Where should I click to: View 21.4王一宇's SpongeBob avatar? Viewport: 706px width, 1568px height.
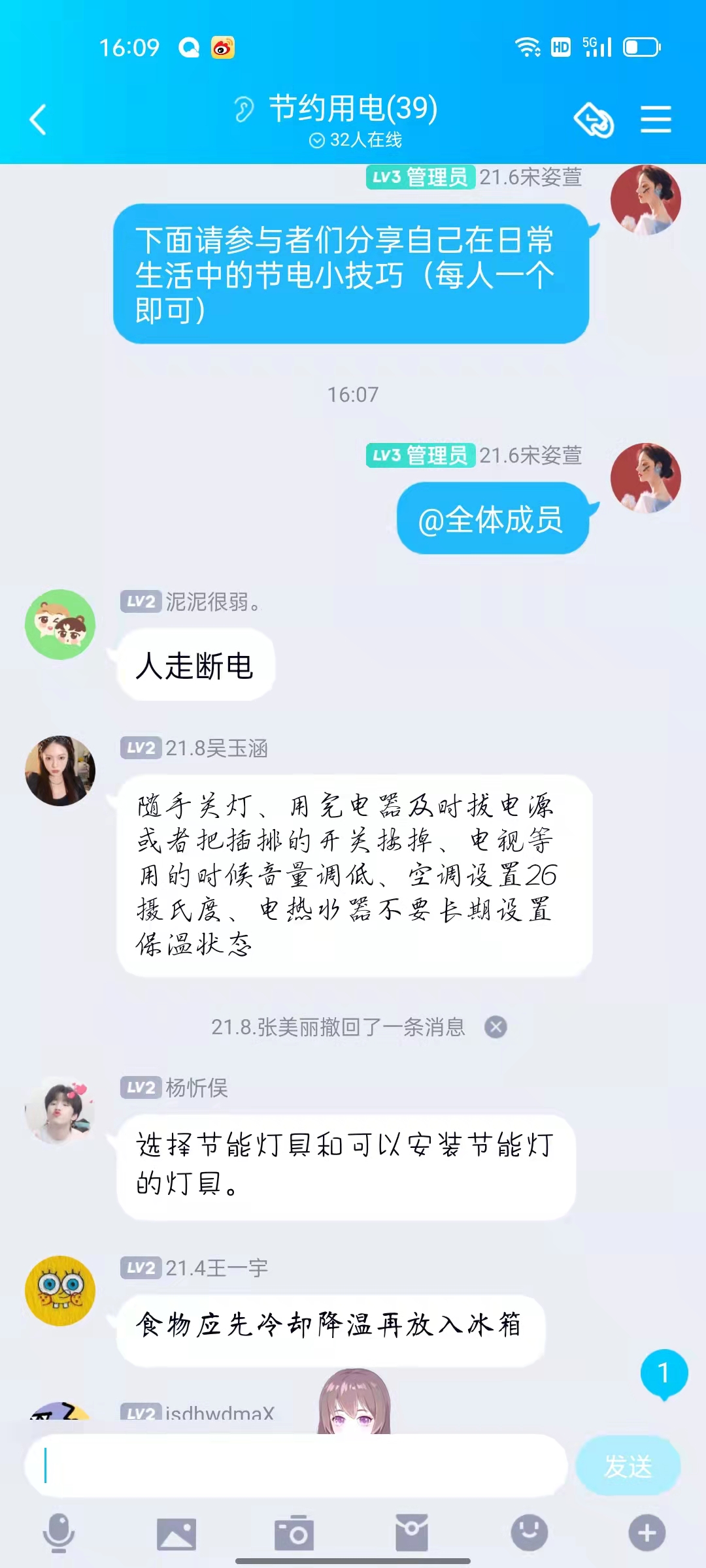[x=60, y=1291]
